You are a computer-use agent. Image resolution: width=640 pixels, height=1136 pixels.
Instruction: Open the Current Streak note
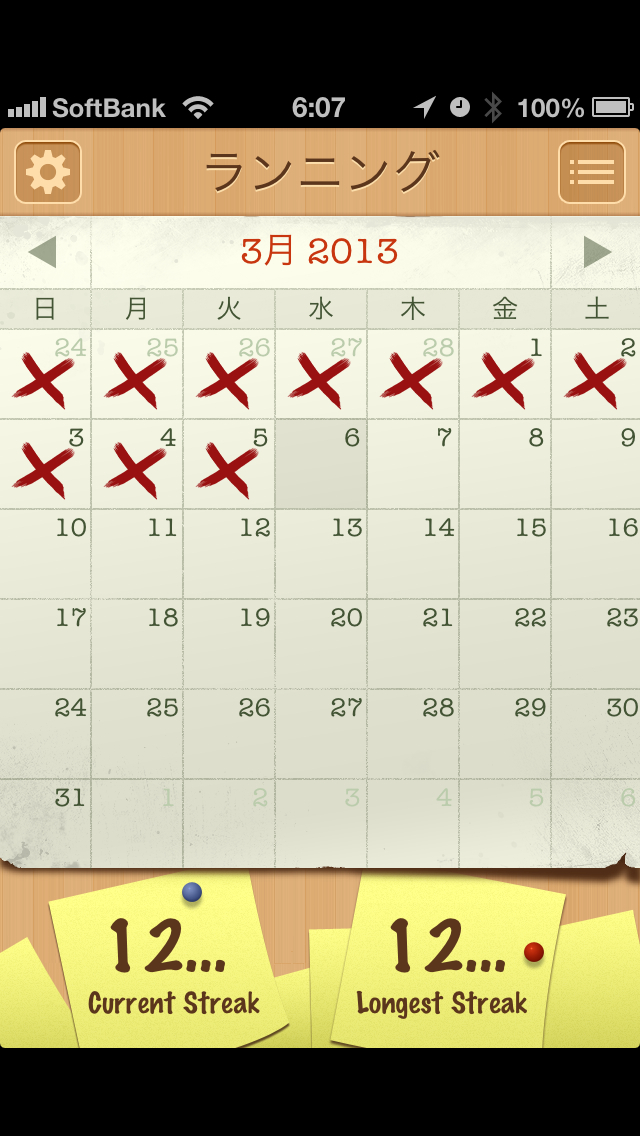(x=170, y=965)
